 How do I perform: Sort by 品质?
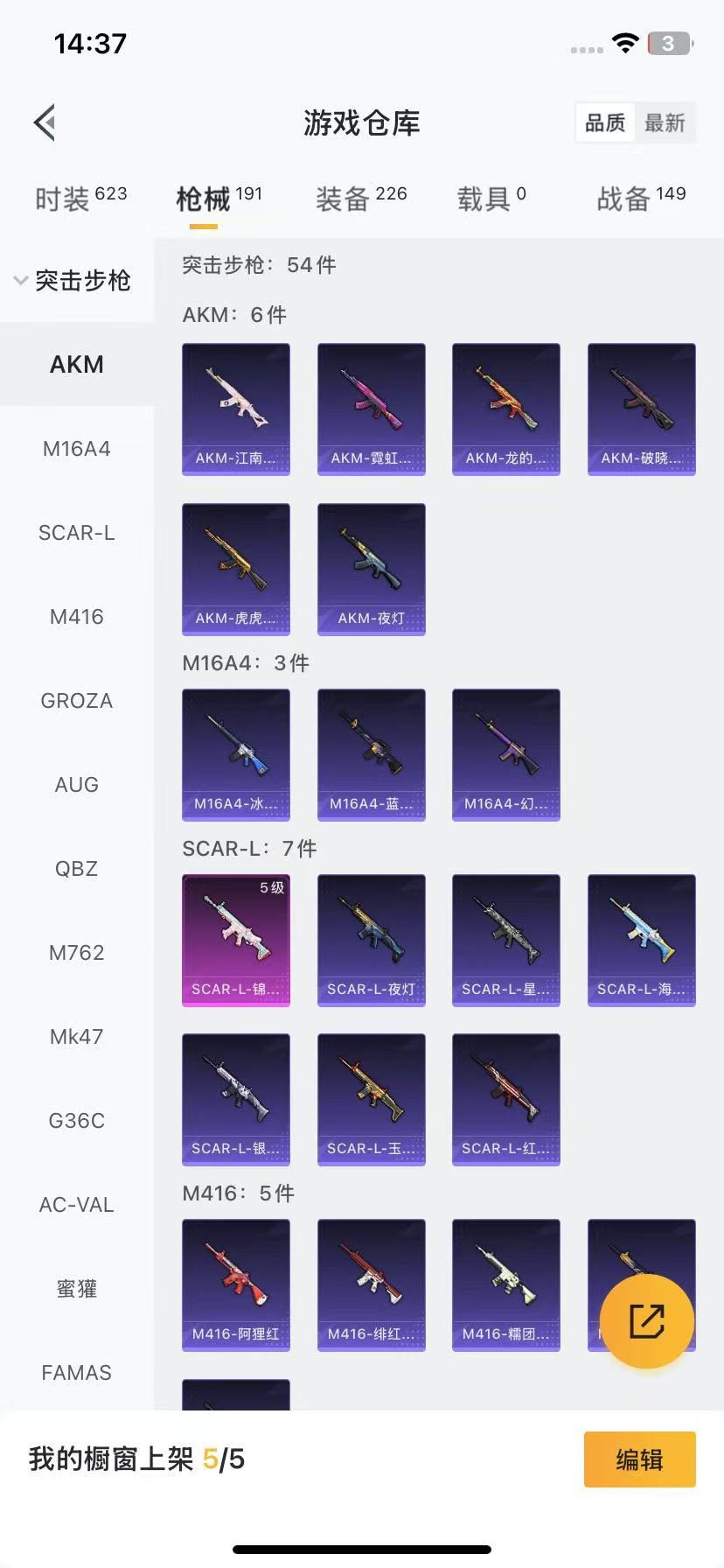tap(605, 123)
